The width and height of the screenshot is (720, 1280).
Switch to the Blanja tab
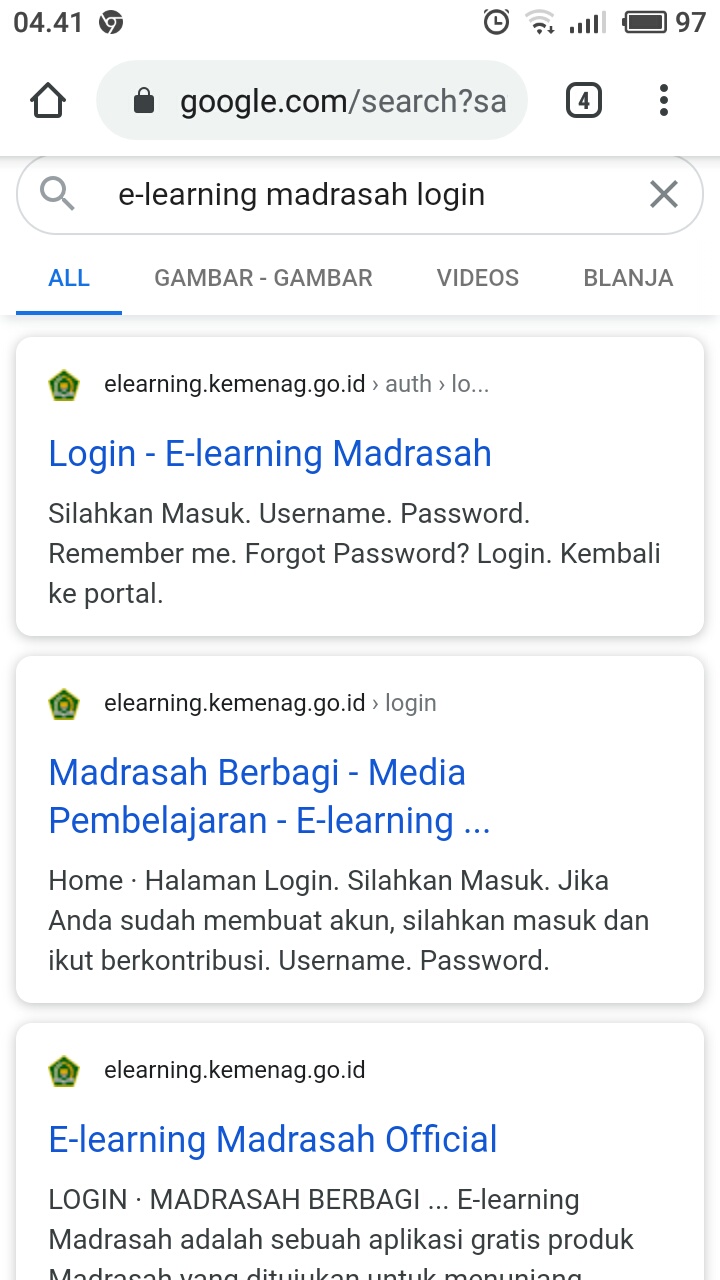click(x=628, y=278)
